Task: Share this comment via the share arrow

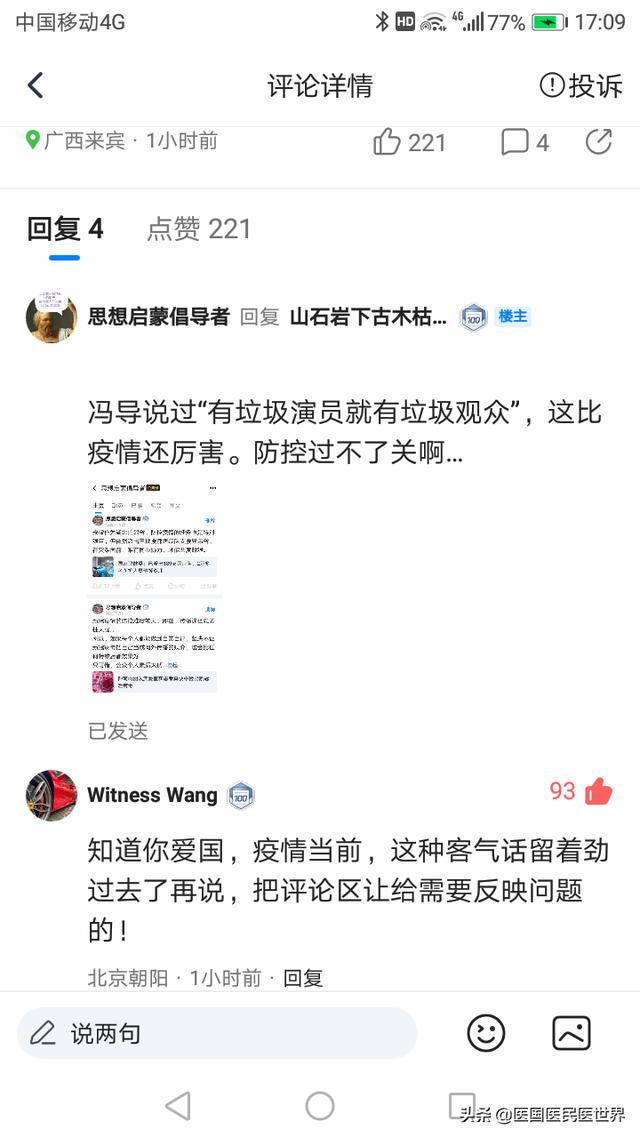Action: (598, 142)
